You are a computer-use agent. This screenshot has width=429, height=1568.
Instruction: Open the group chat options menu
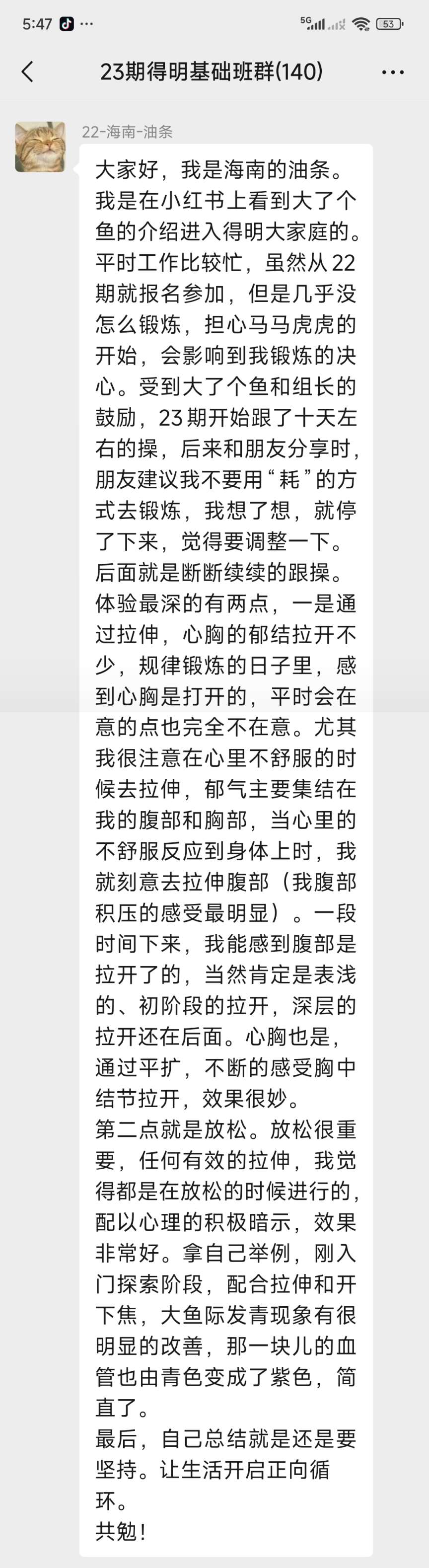click(392, 73)
